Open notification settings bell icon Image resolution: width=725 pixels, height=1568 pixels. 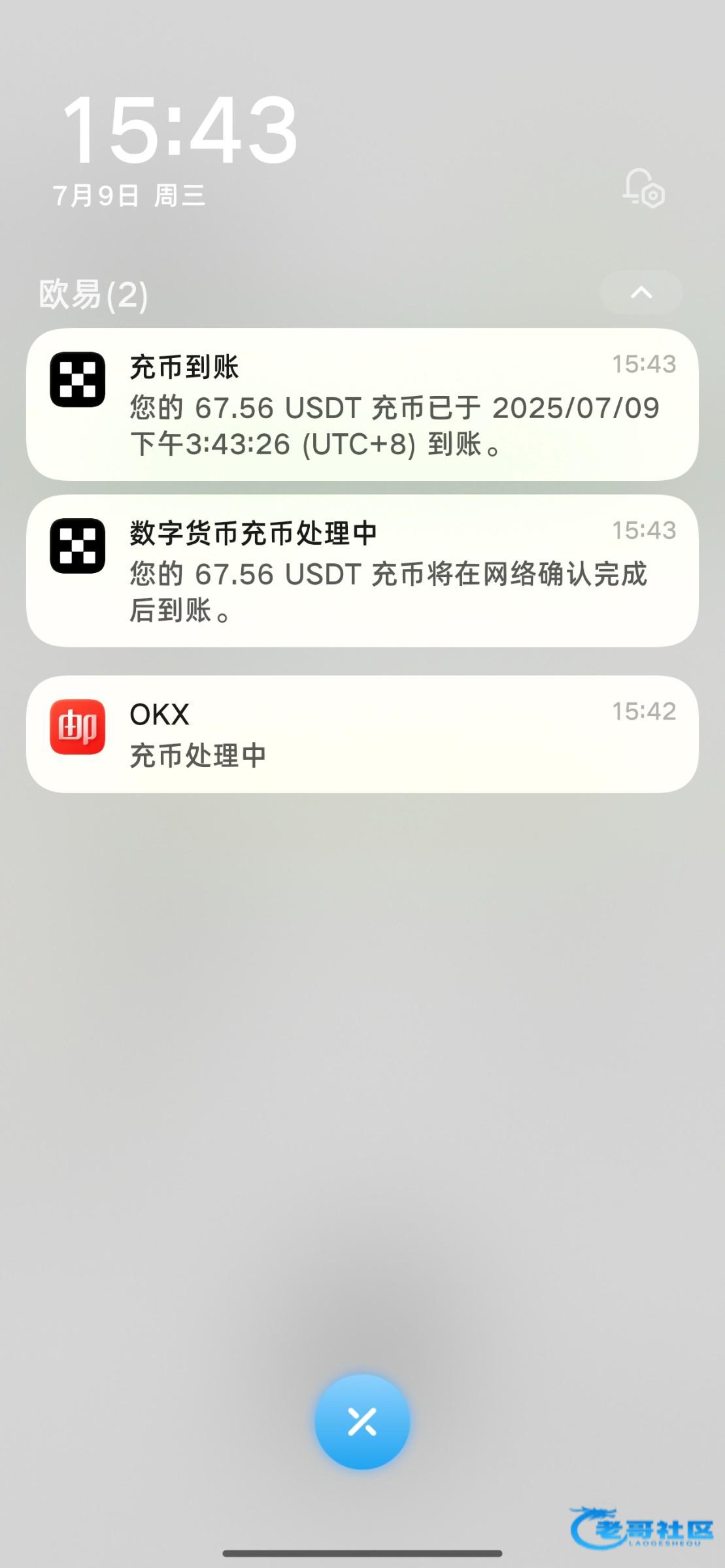pyautogui.click(x=644, y=188)
